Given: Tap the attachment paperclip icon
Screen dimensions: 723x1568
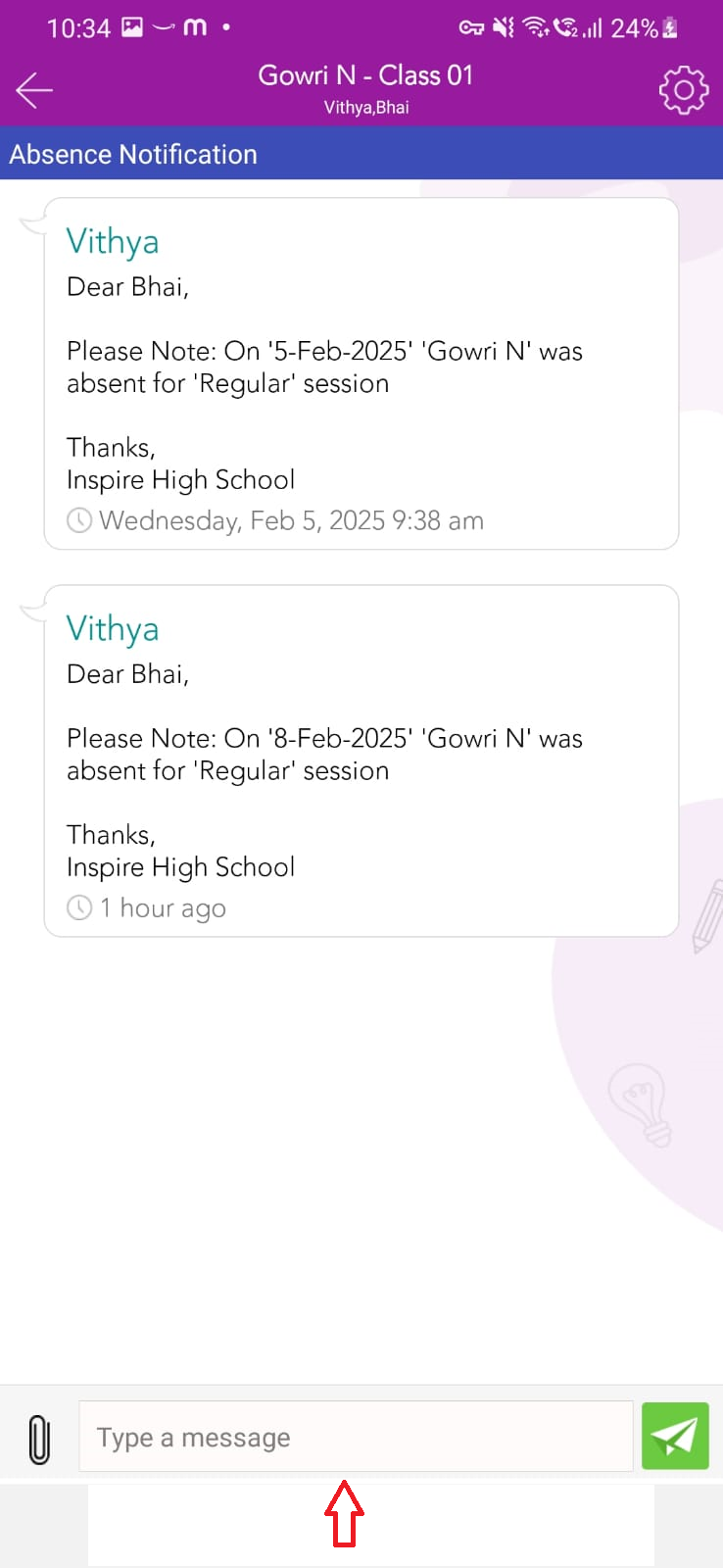Looking at the screenshot, I should (39, 1439).
